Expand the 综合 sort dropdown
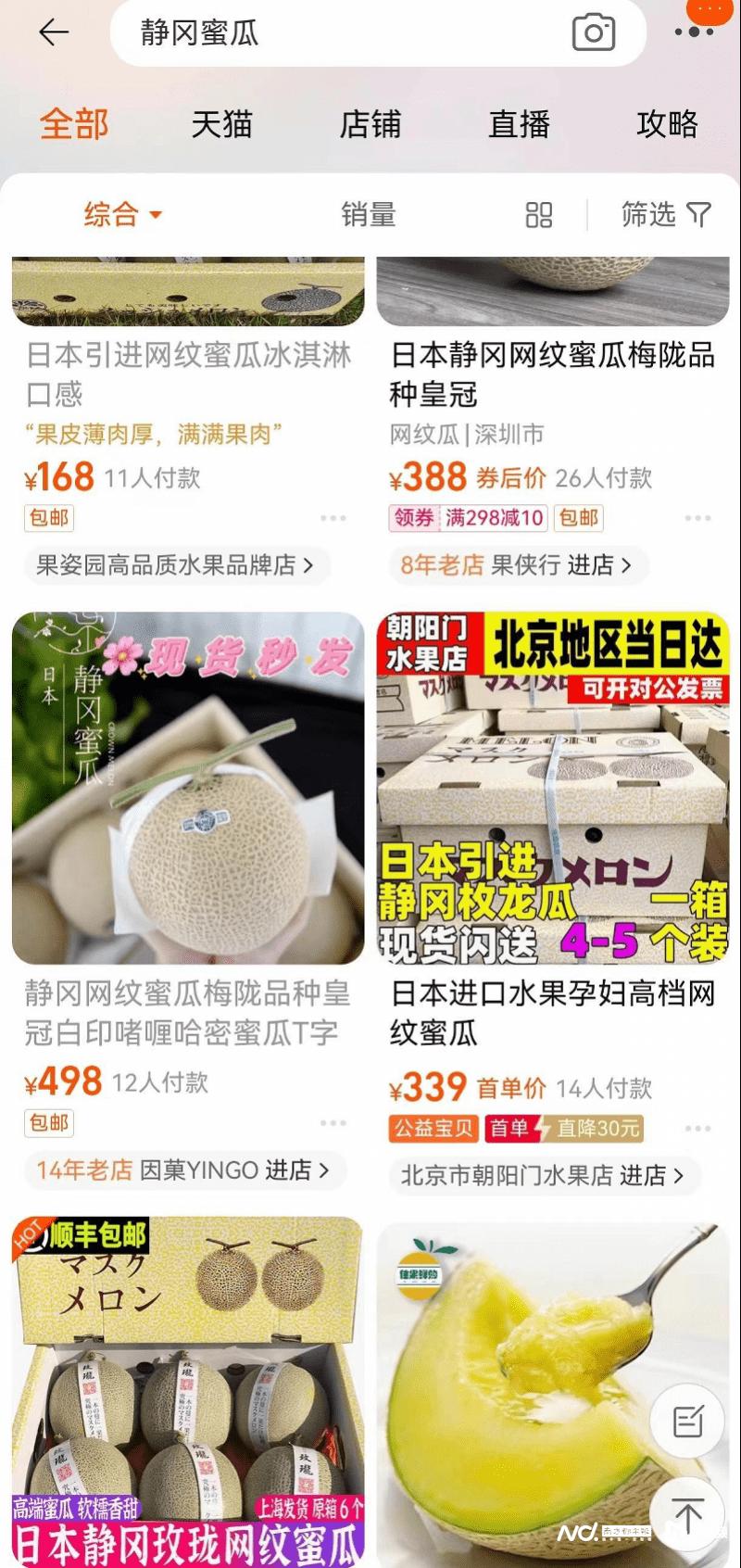The height and width of the screenshot is (1568, 741). tap(122, 215)
